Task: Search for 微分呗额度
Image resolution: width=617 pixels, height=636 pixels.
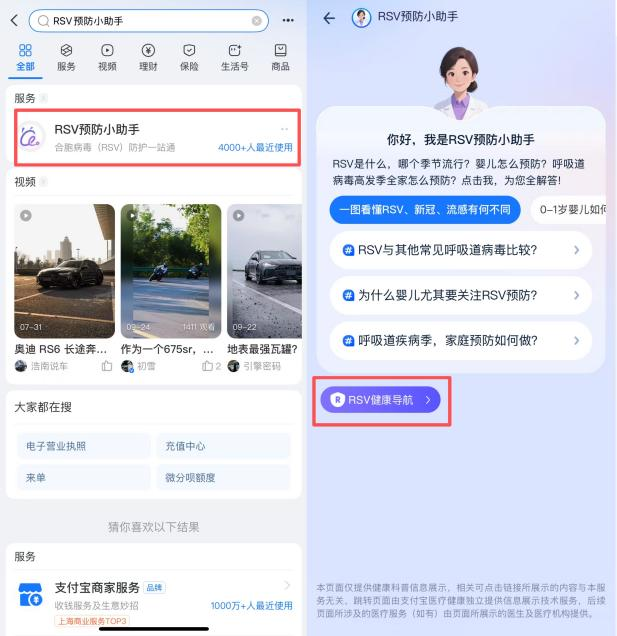Action: [225, 478]
